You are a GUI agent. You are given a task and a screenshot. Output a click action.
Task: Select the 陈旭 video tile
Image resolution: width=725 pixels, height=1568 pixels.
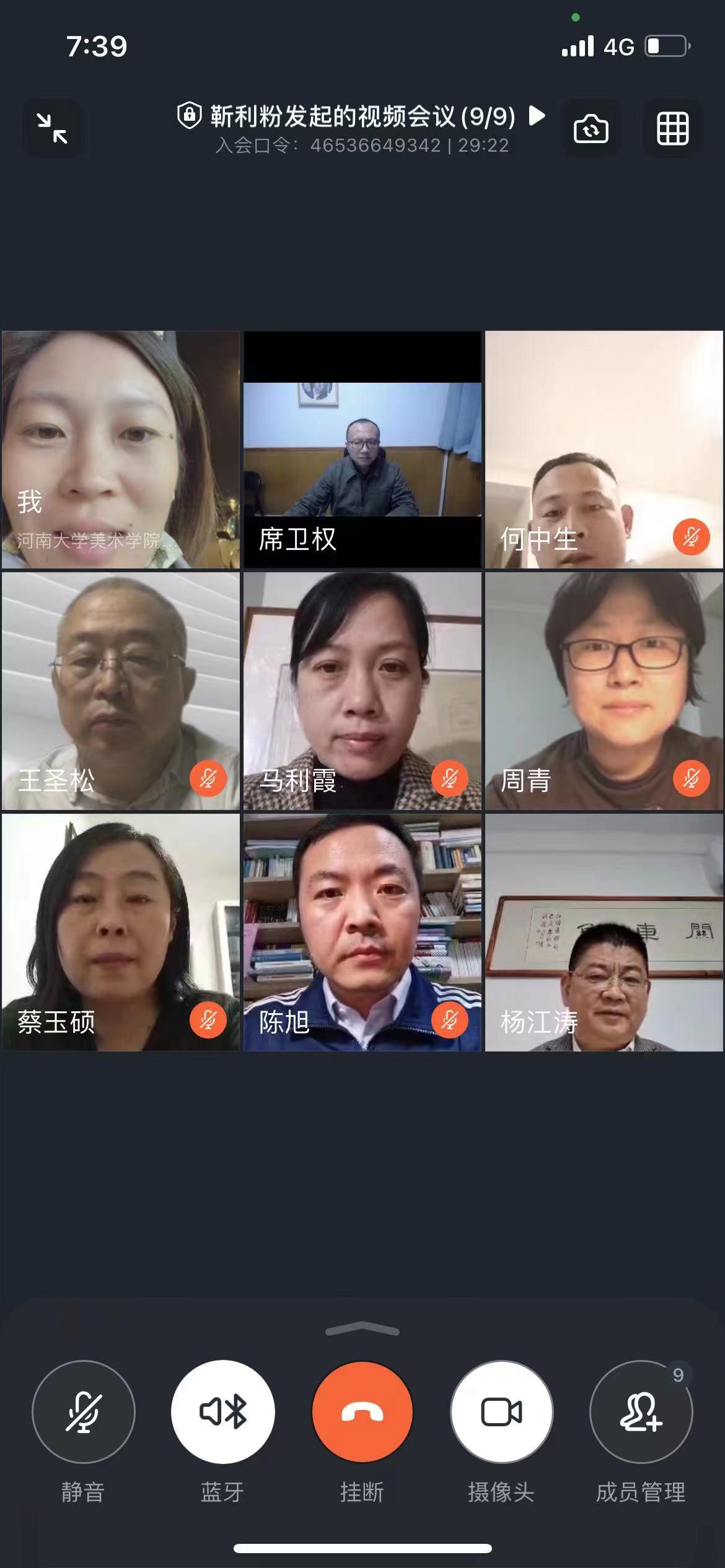point(362,933)
